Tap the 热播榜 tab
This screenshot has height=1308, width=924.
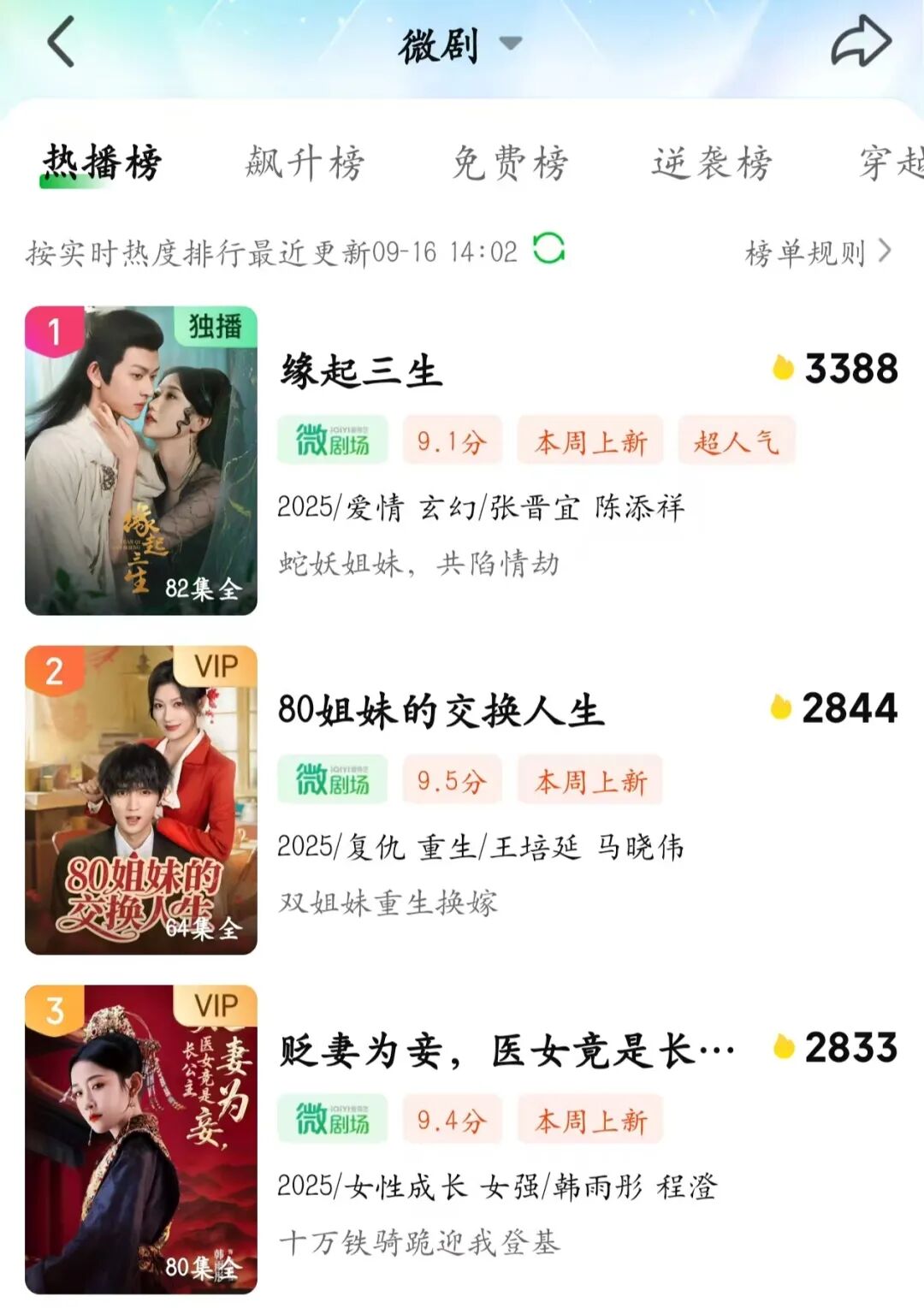pyautogui.click(x=102, y=163)
